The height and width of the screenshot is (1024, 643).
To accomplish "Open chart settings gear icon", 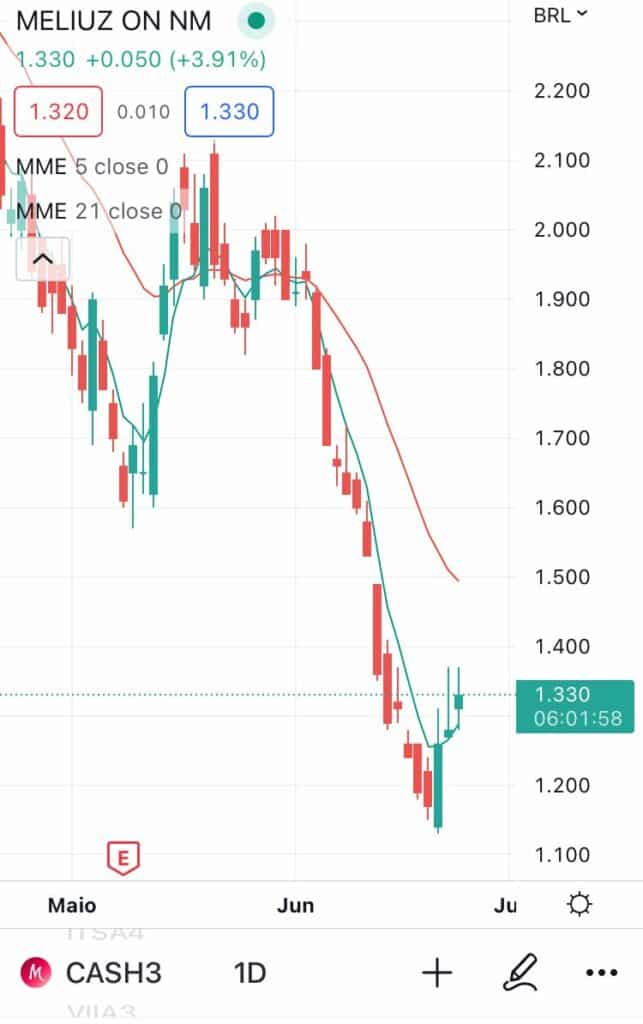I will [x=579, y=905].
